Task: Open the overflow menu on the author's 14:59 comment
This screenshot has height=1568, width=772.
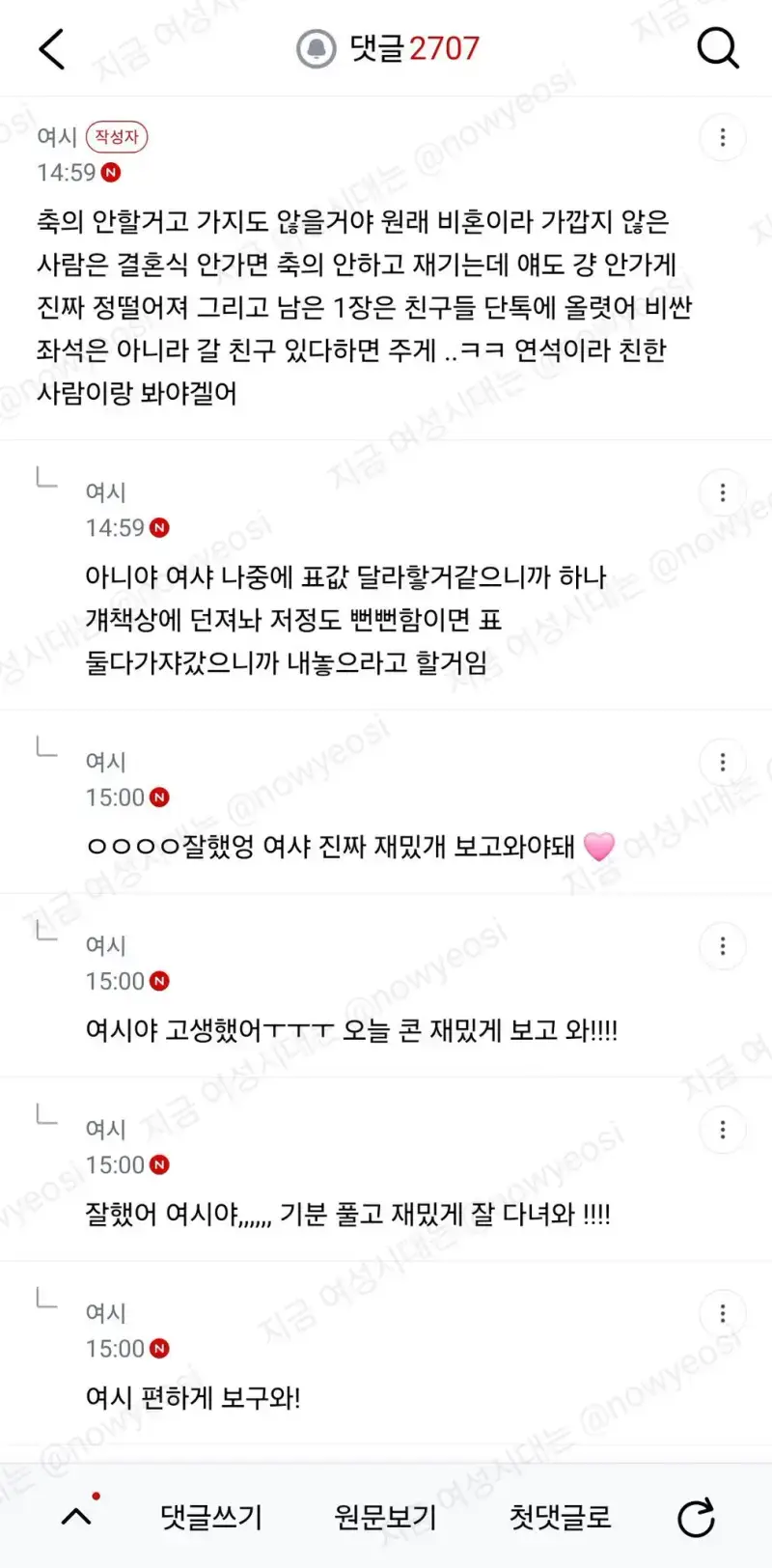Action: [723, 137]
